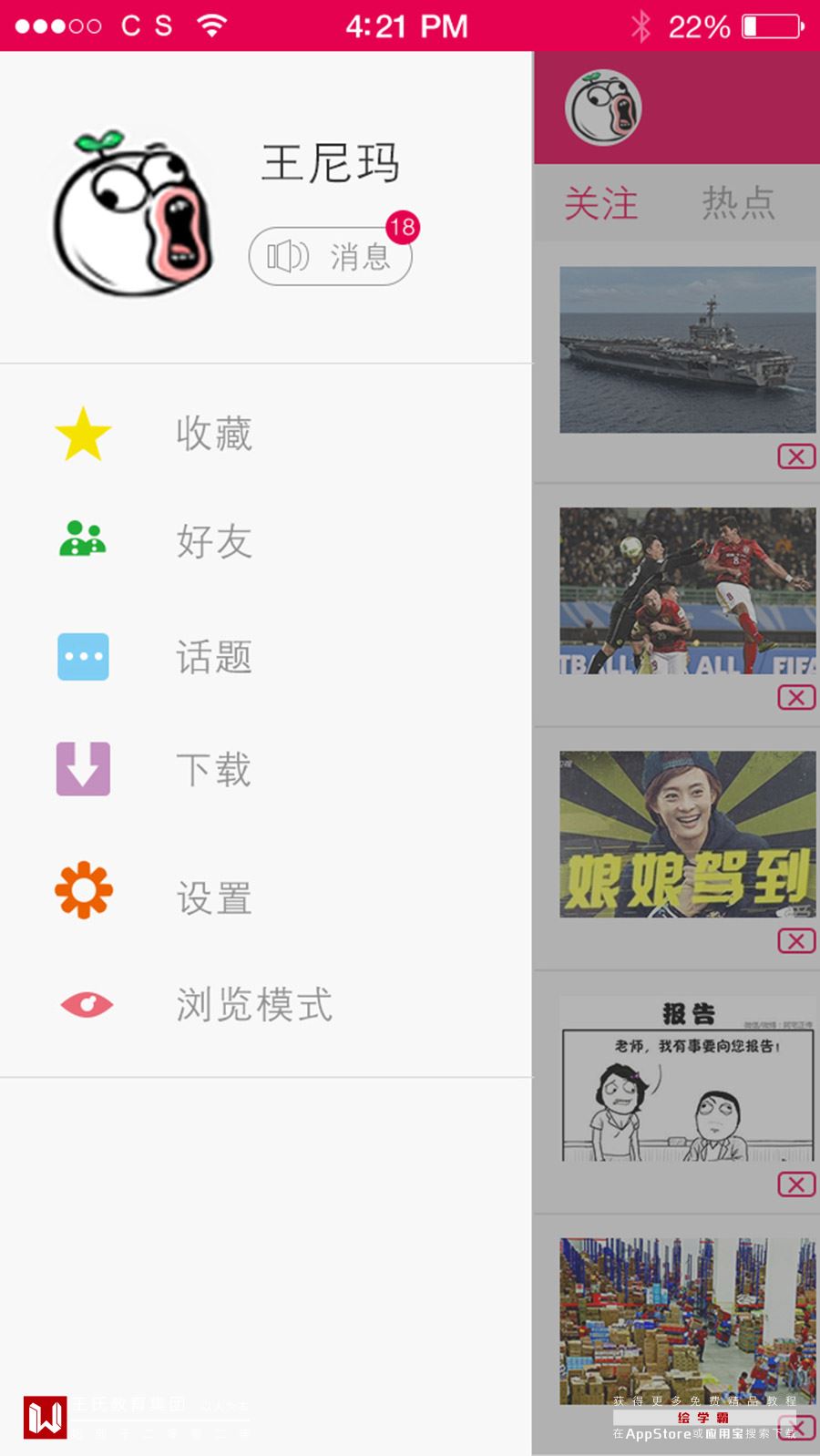Tap the small avatar in the header bar
This screenshot has height=1456, width=820.
603,108
